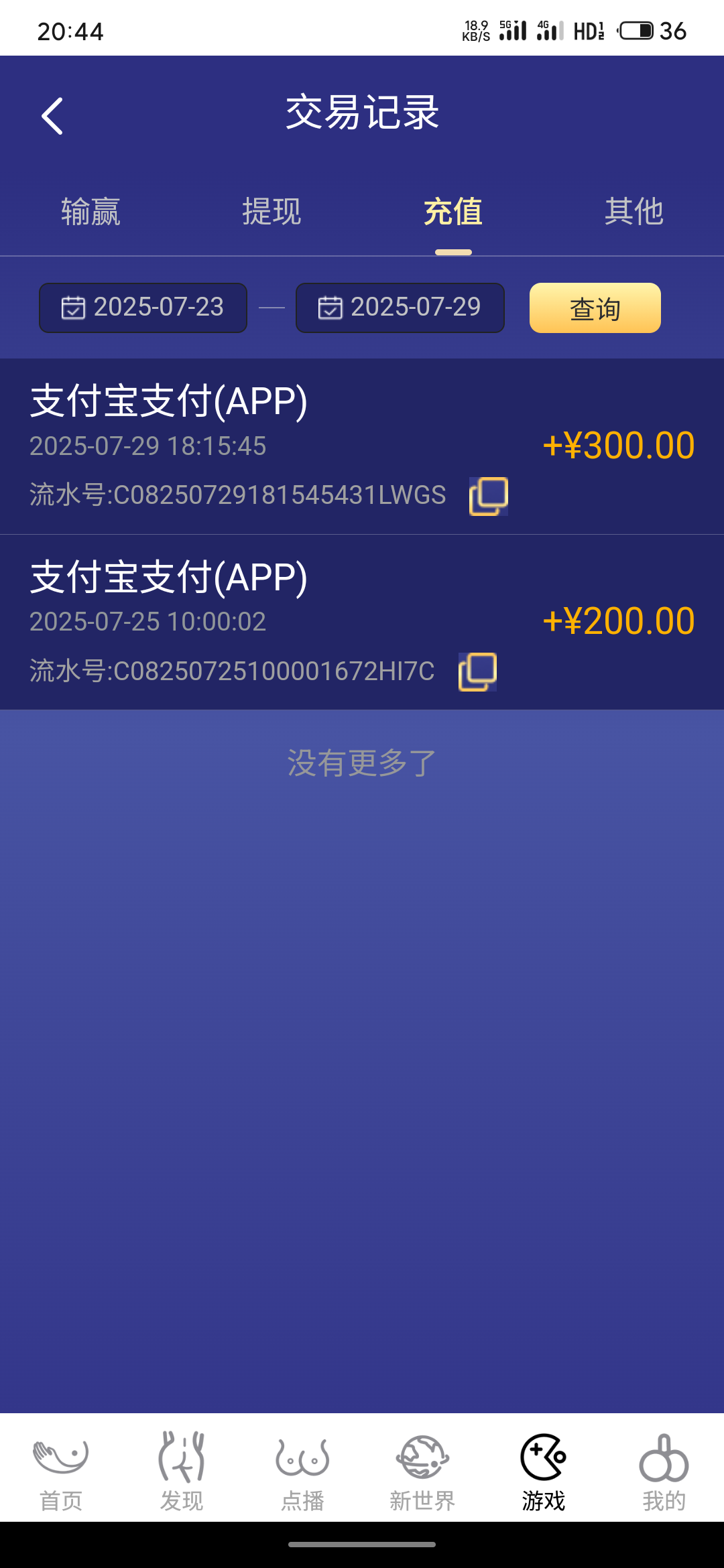Switch to the 输赢 tab
Image resolution: width=724 pixels, height=1568 pixels.
pyautogui.click(x=90, y=212)
